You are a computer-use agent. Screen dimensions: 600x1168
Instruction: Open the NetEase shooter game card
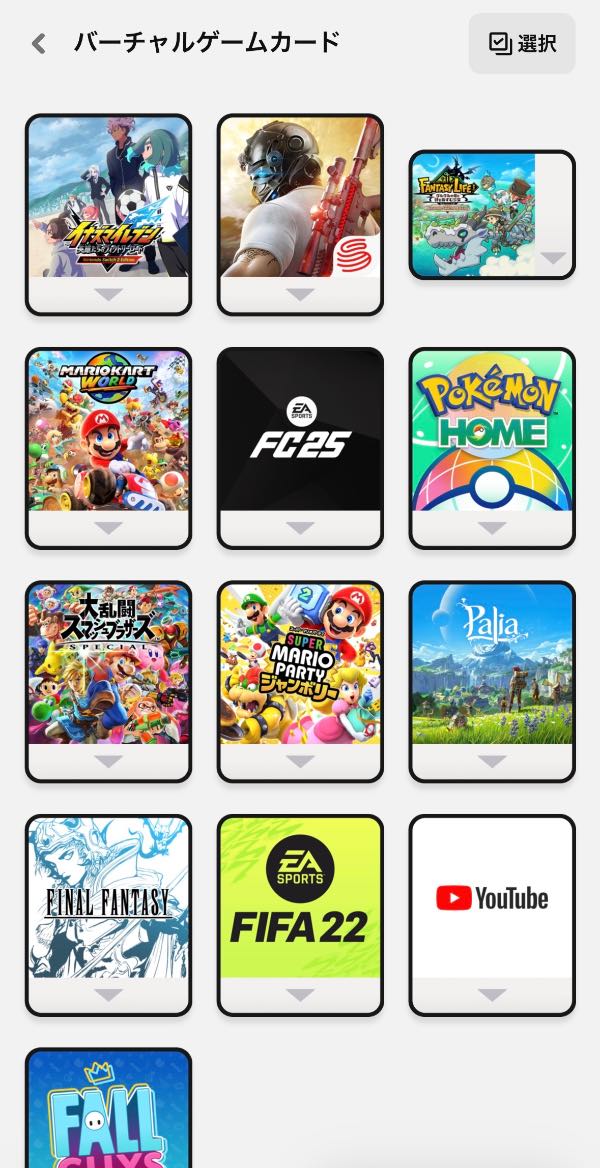300,215
